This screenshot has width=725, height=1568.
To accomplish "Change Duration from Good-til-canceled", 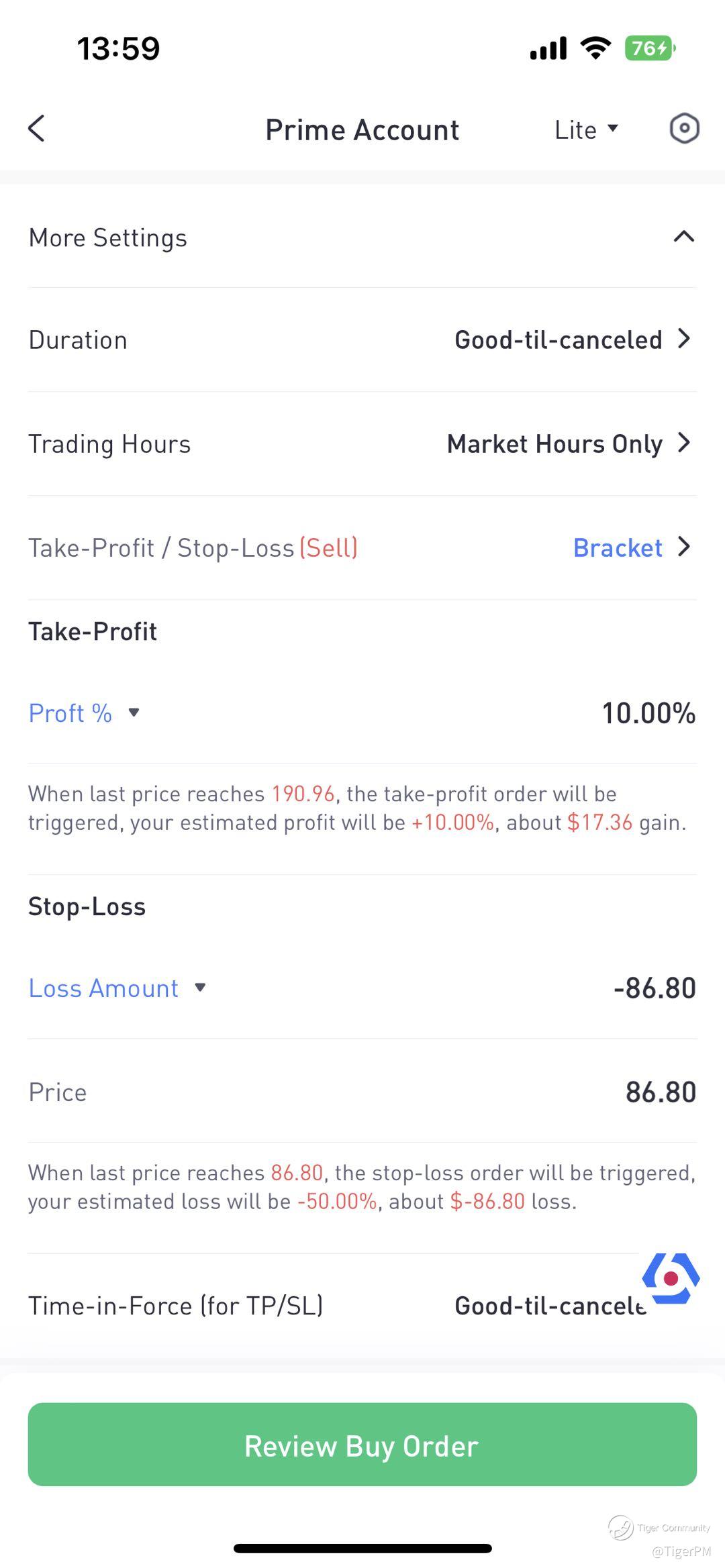I will pyautogui.click(x=571, y=339).
